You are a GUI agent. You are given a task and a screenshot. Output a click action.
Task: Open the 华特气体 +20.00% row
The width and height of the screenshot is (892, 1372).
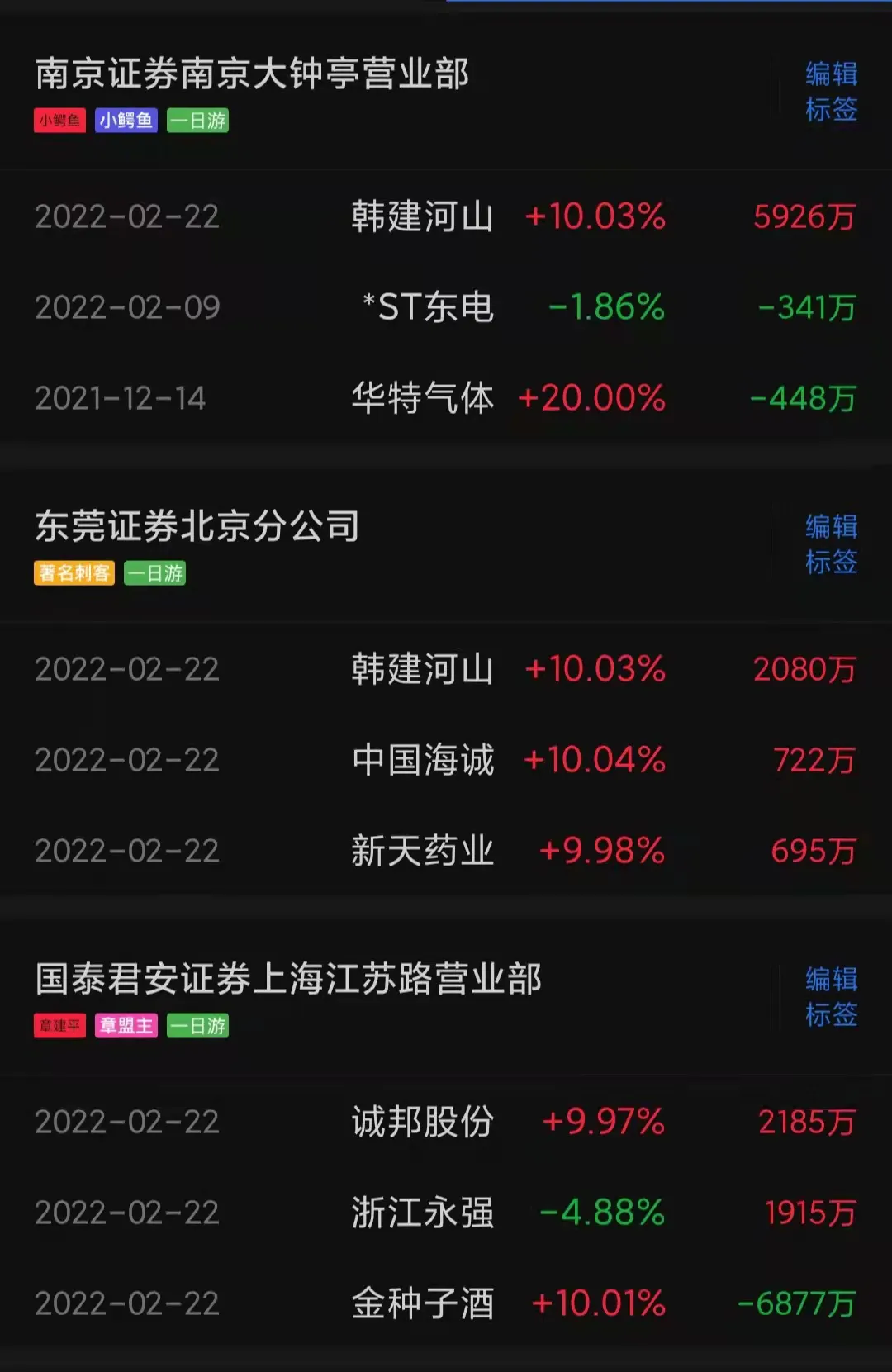click(x=446, y=398)
